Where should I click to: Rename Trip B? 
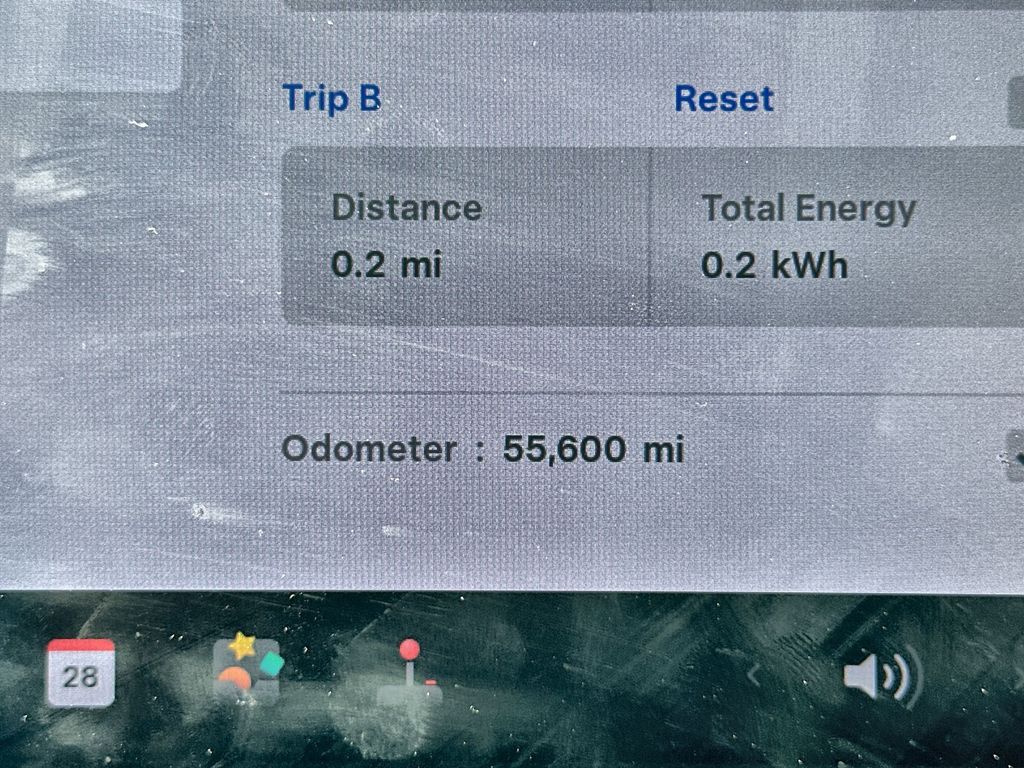tap(331, 99)
